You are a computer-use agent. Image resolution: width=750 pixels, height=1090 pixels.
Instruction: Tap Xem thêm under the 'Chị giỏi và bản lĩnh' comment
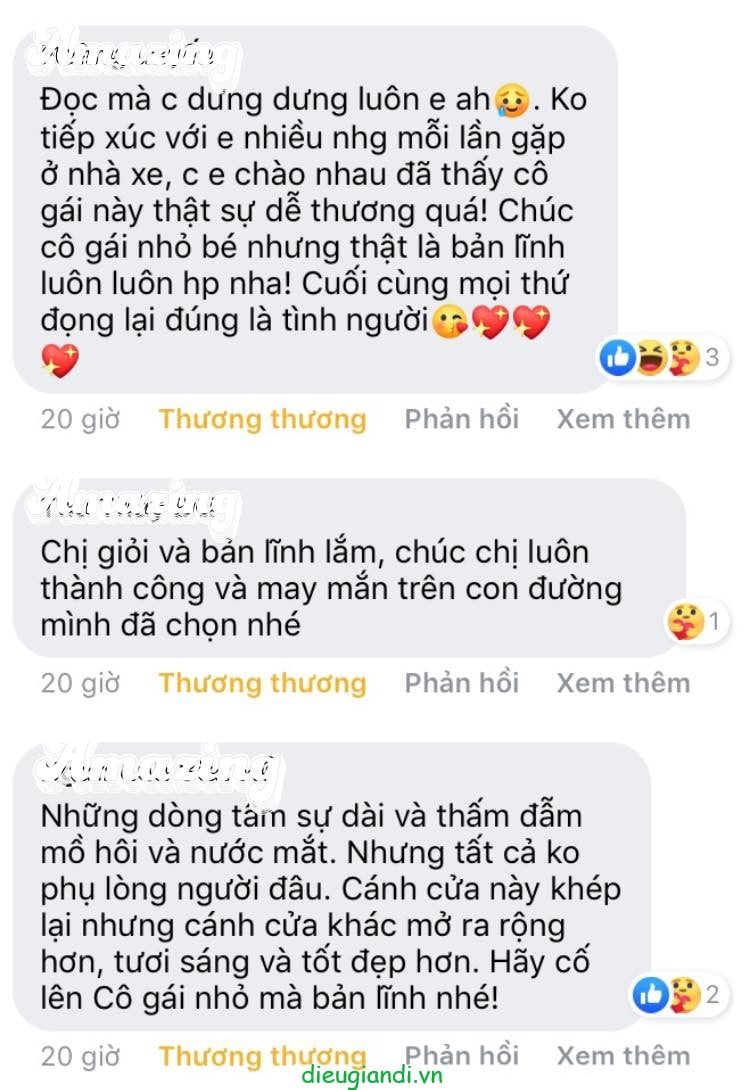point(623,683)
